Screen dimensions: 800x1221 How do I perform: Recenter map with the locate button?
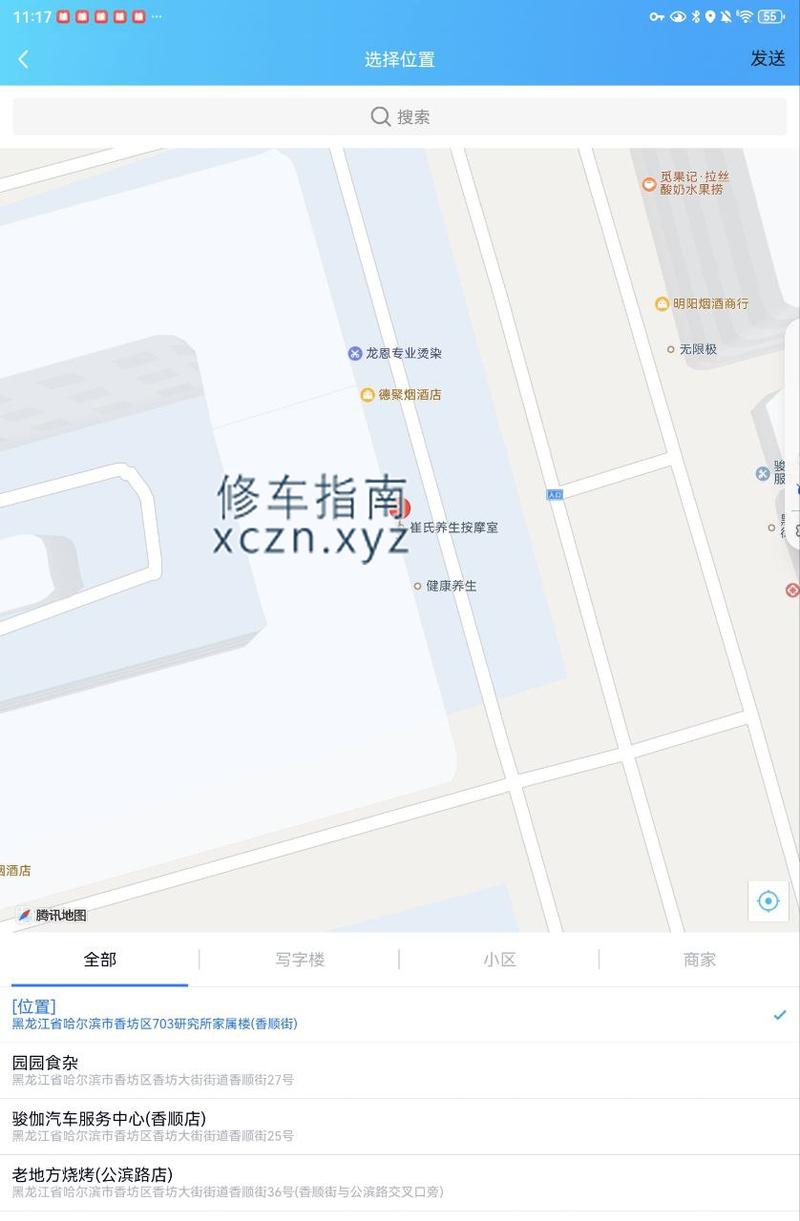(x=768, y=901)
